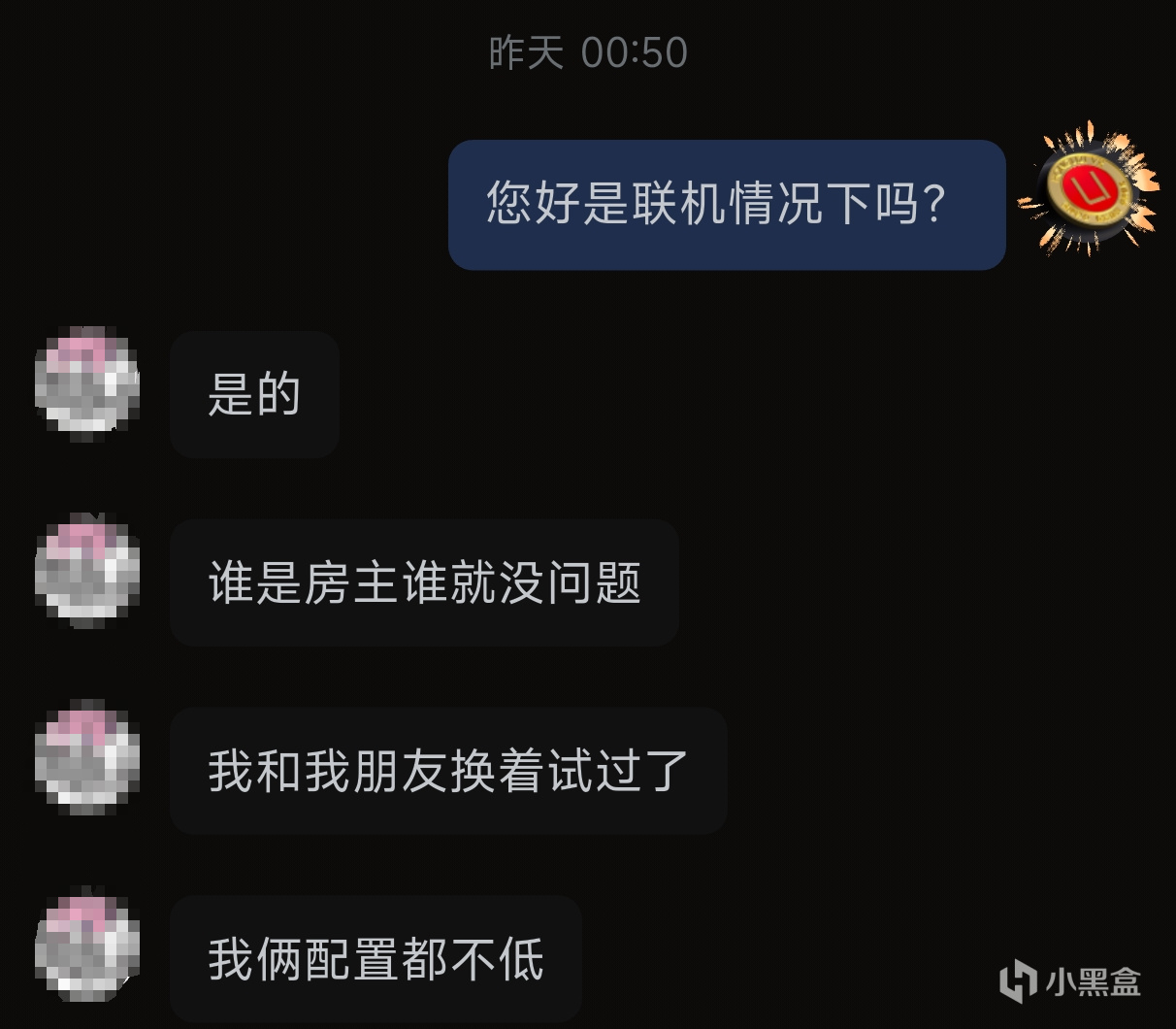Open the avatar beside 谁是房主谁就没问题

point(87,572)
